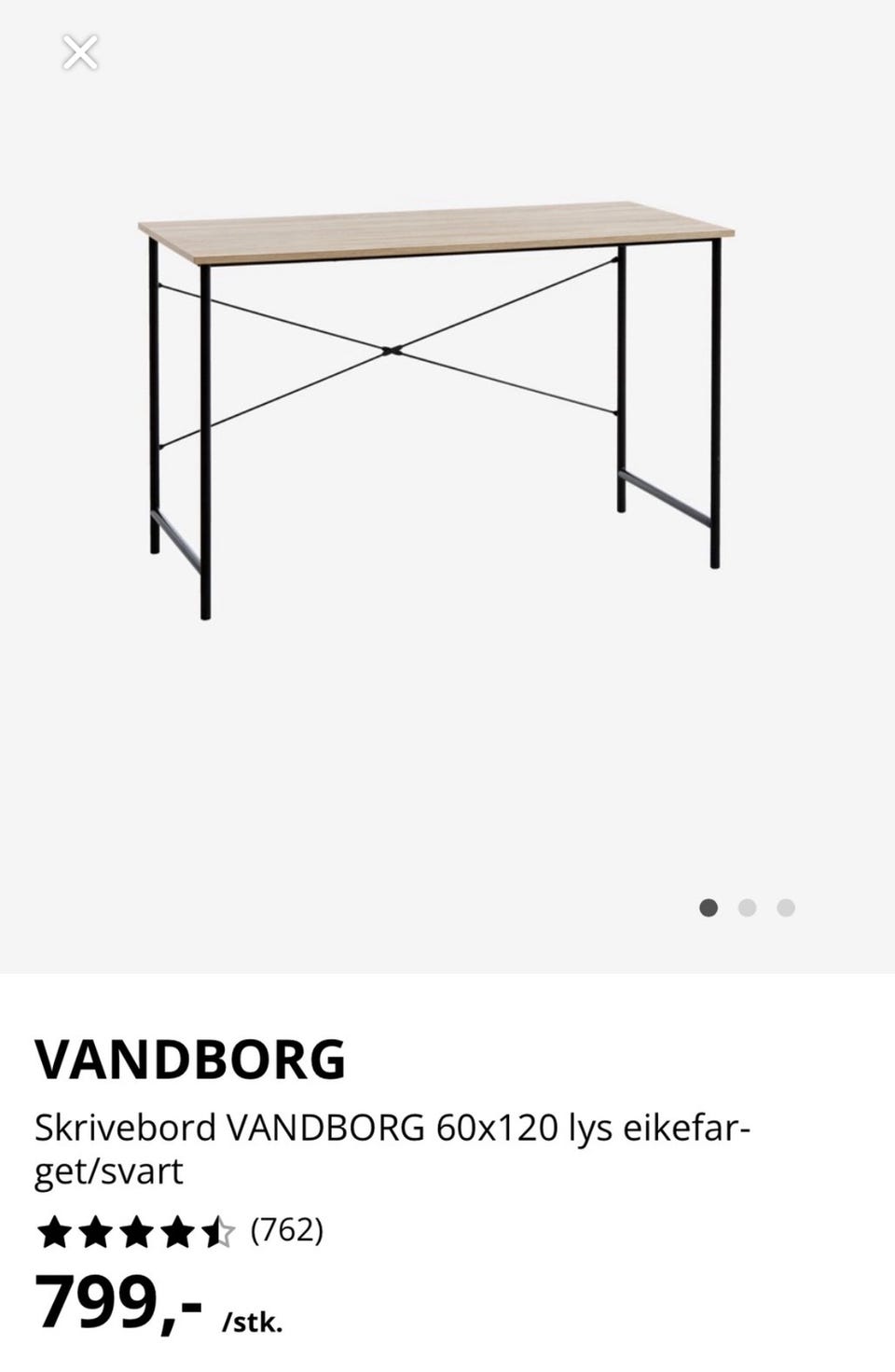This screenshot has width=895, height=1372.
Task: Activate the first carousel position dot
Action: (709, 908)
